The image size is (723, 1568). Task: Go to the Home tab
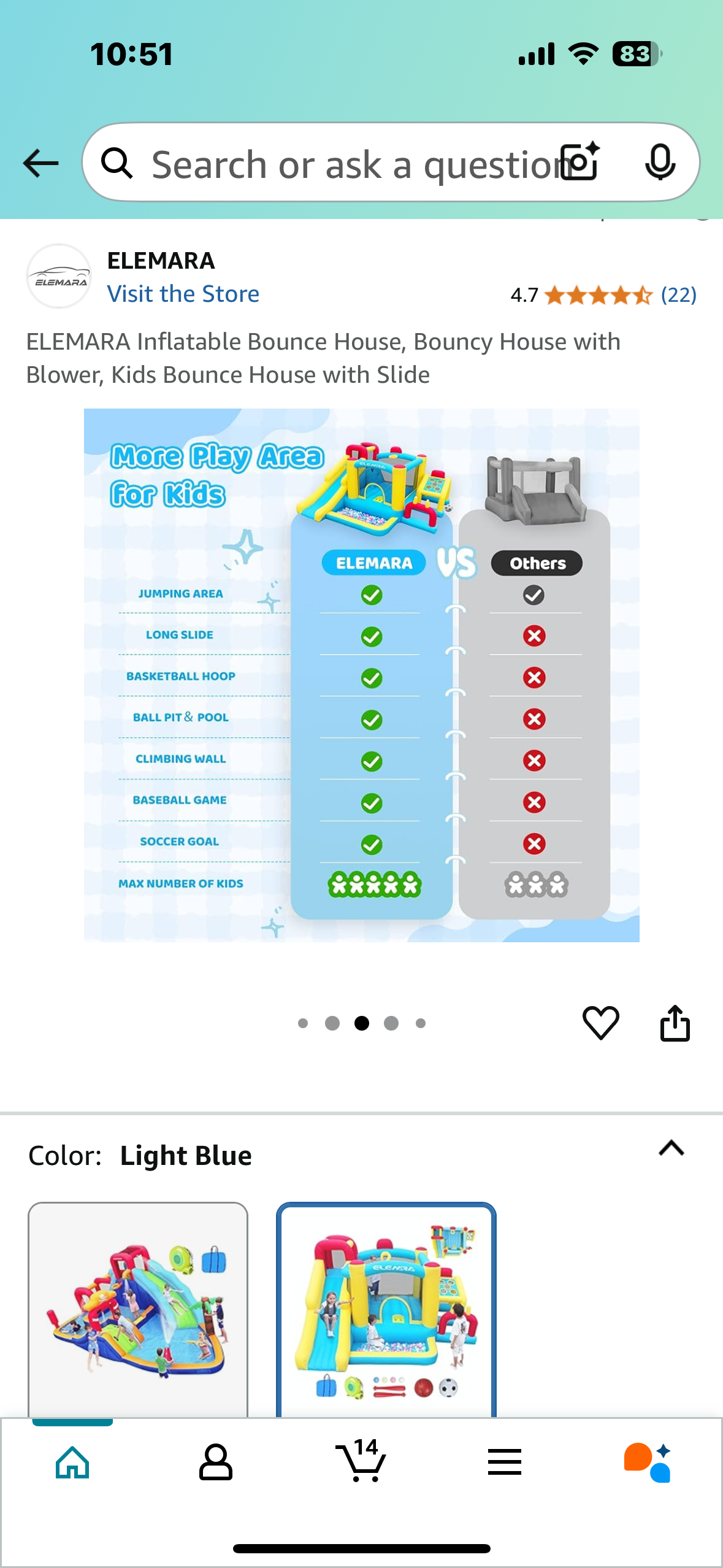coord(72,1462)
